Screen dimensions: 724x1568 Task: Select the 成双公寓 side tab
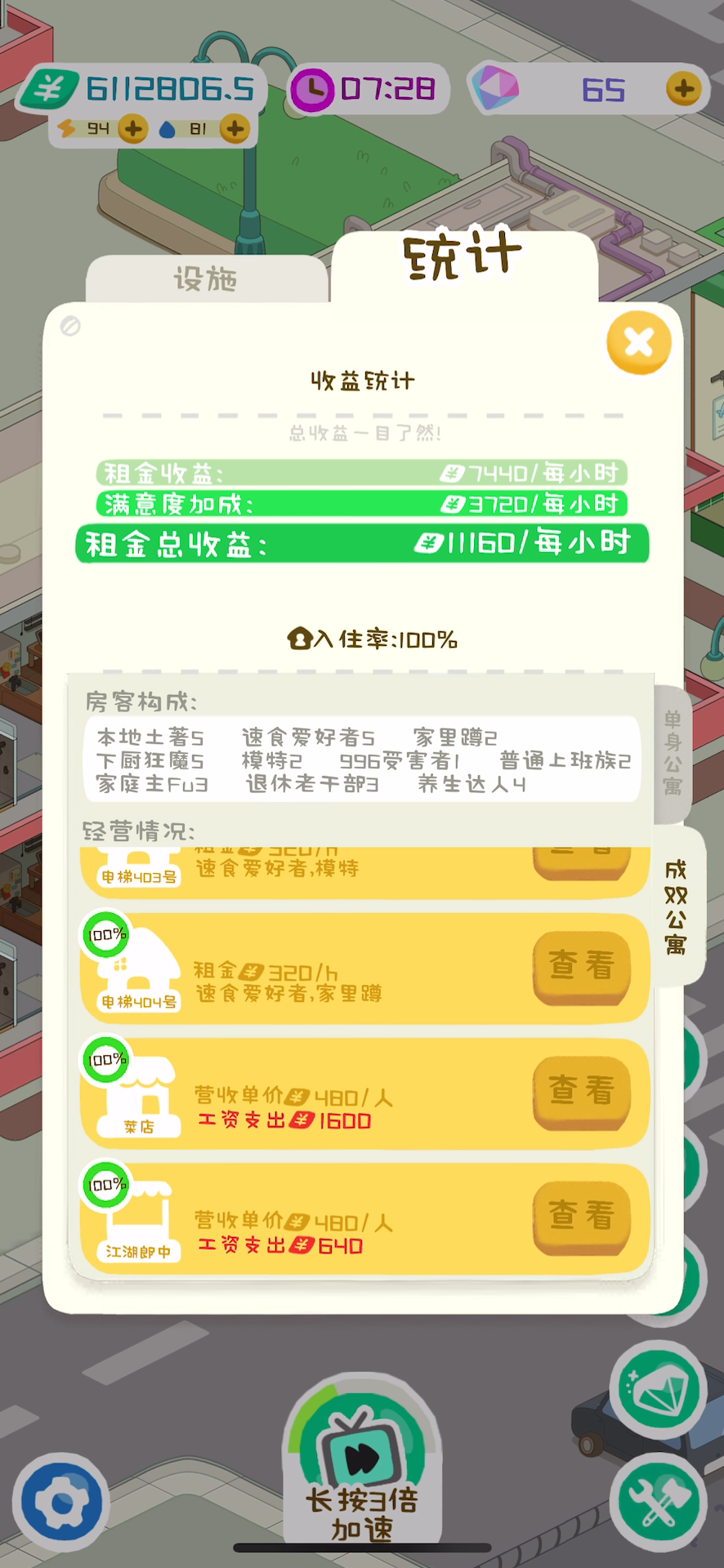[676, 907]
